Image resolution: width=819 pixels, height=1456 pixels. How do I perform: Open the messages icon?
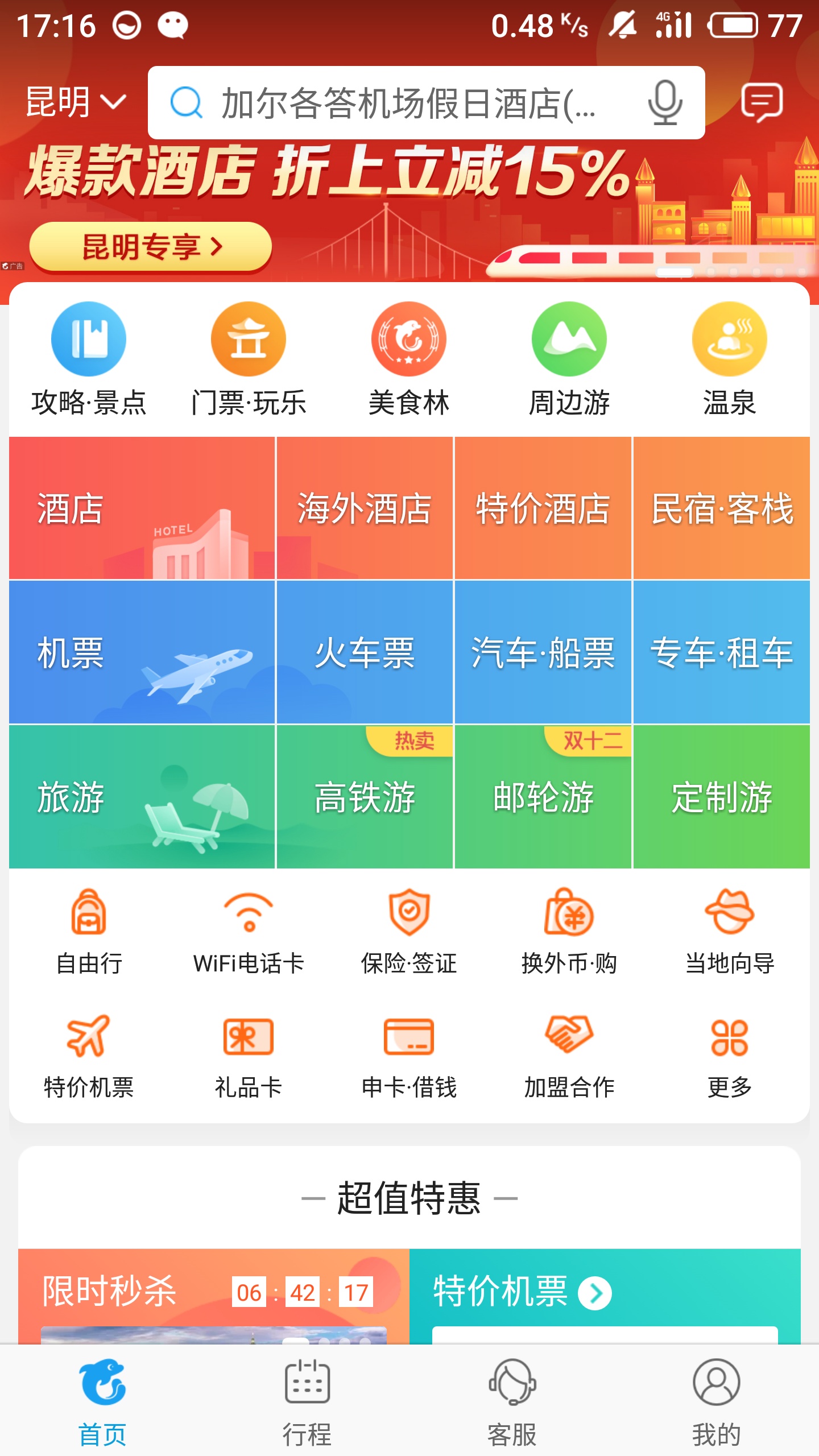(762, 102)
